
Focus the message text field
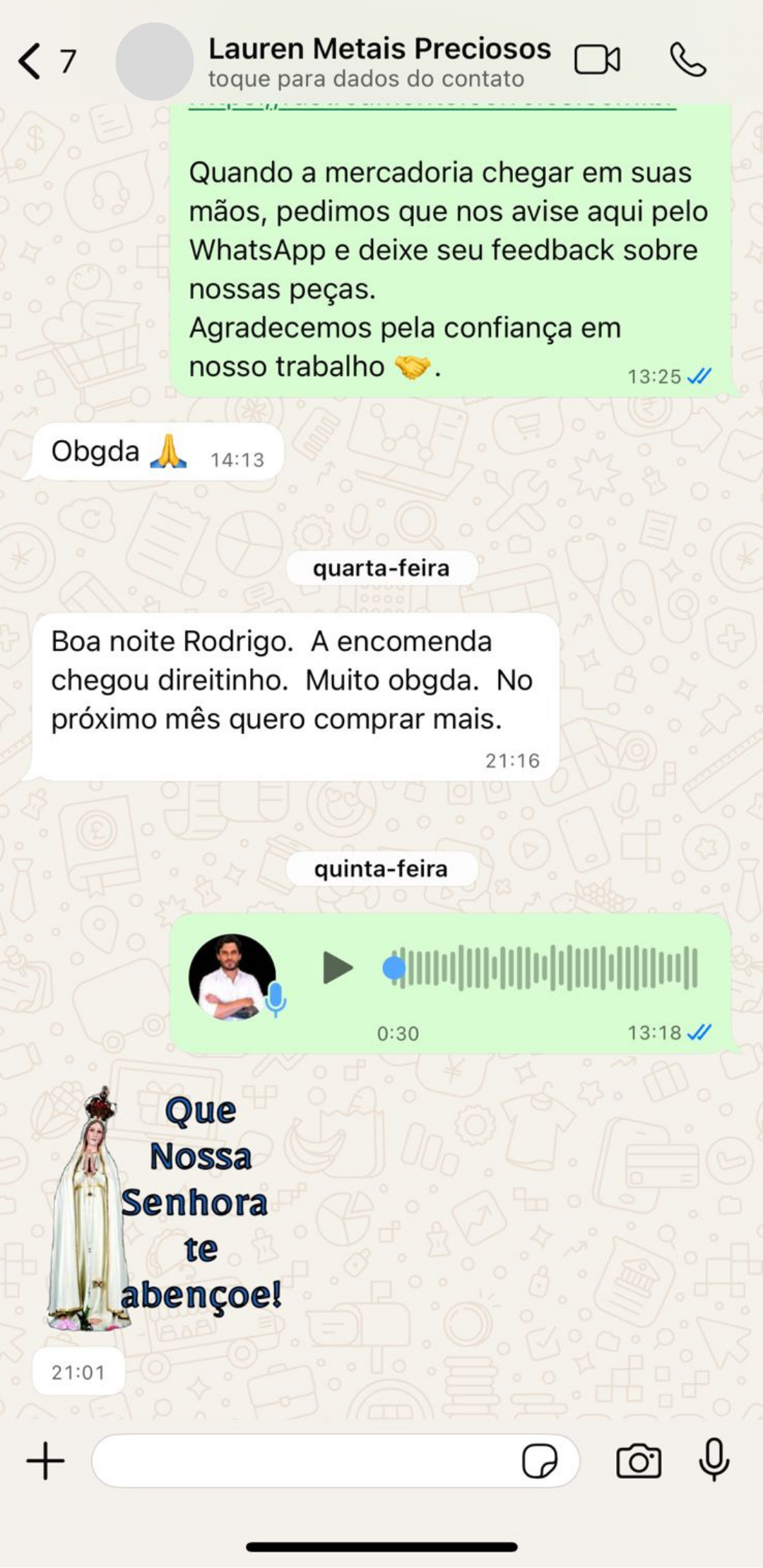(304, 1461)
